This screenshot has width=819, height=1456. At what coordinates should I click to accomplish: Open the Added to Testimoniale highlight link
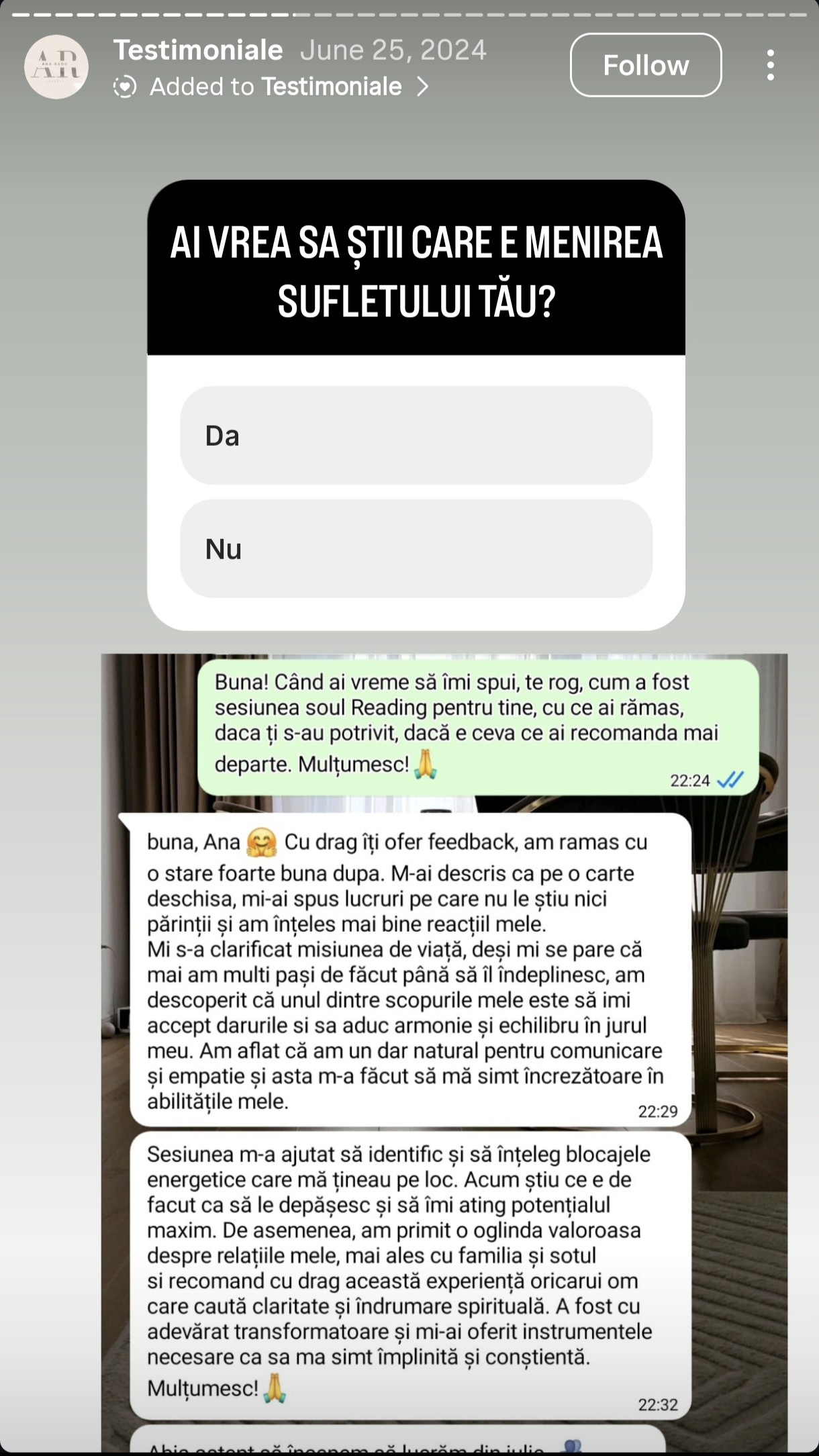275,87
